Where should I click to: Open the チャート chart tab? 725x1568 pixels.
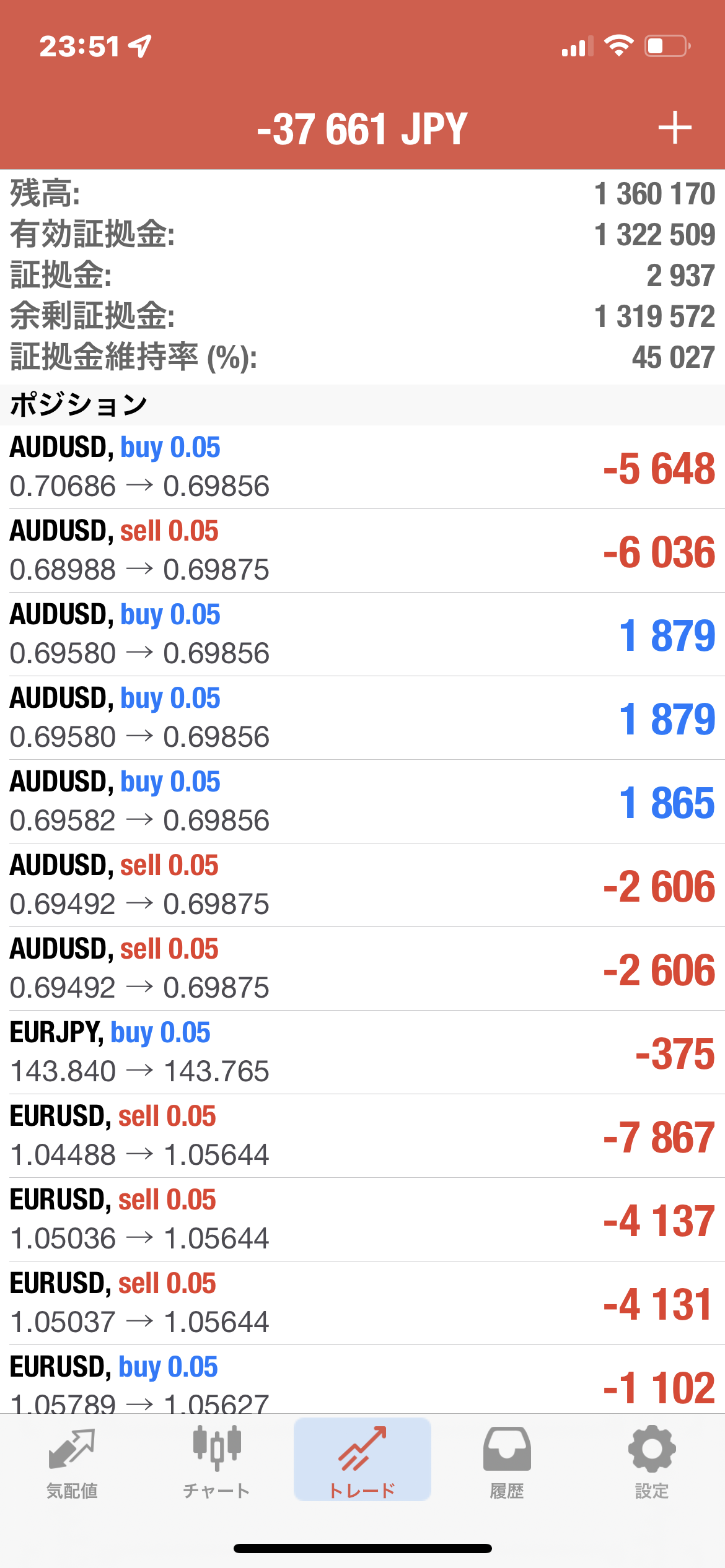tap(216, 1463)
